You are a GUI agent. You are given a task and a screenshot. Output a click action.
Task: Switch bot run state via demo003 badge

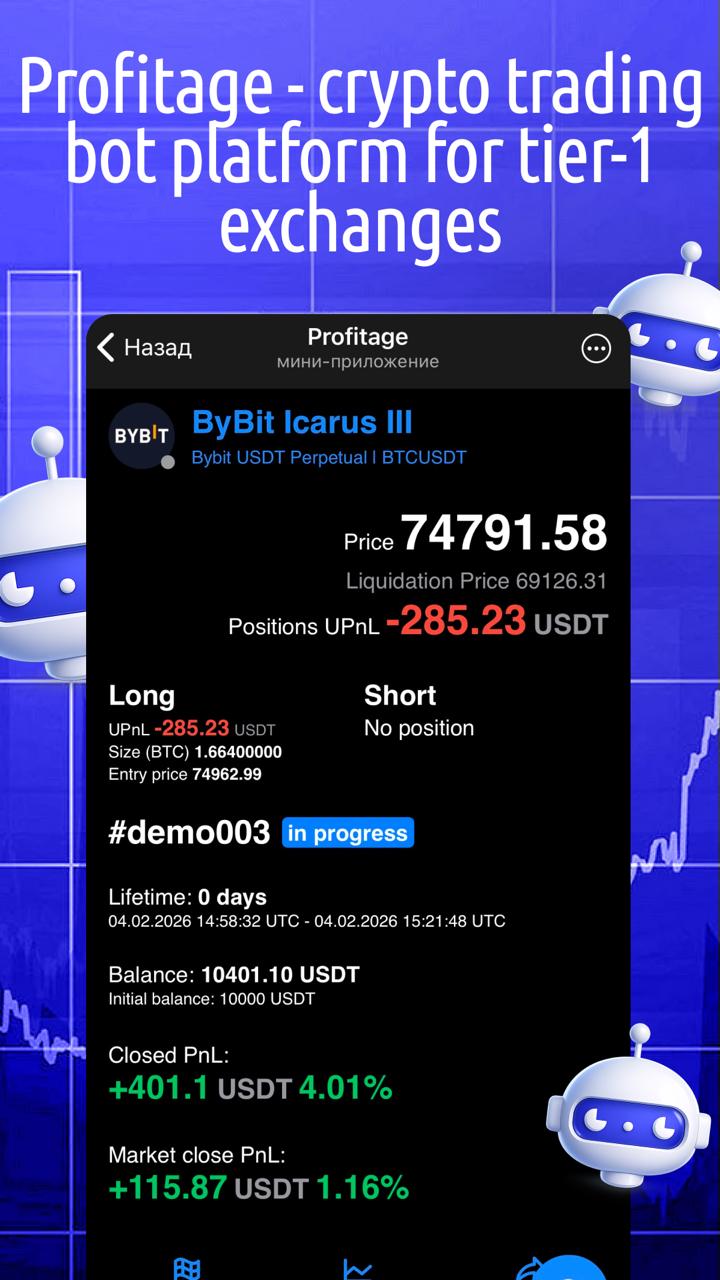[x=190, y=832]
